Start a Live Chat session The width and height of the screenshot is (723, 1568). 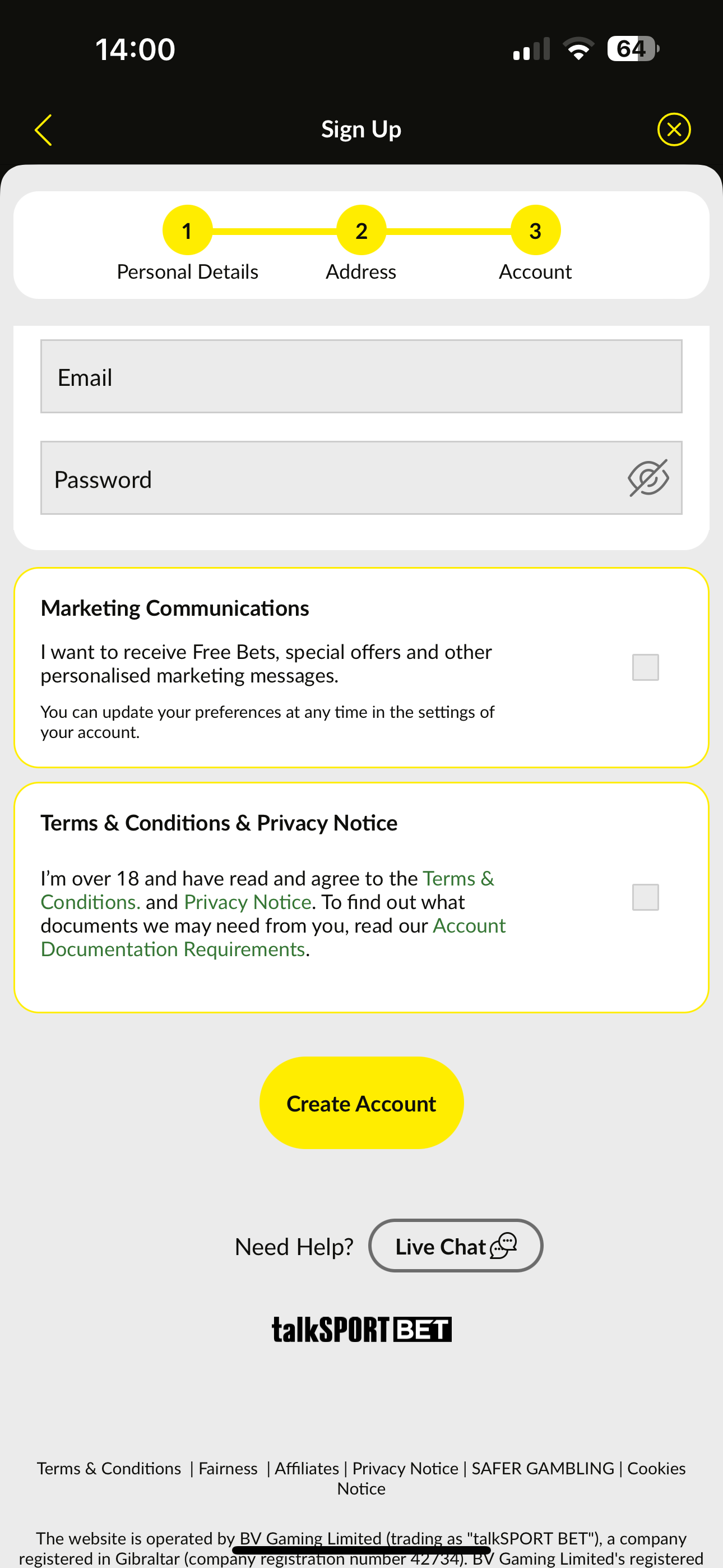click(x=455, y=1246)
